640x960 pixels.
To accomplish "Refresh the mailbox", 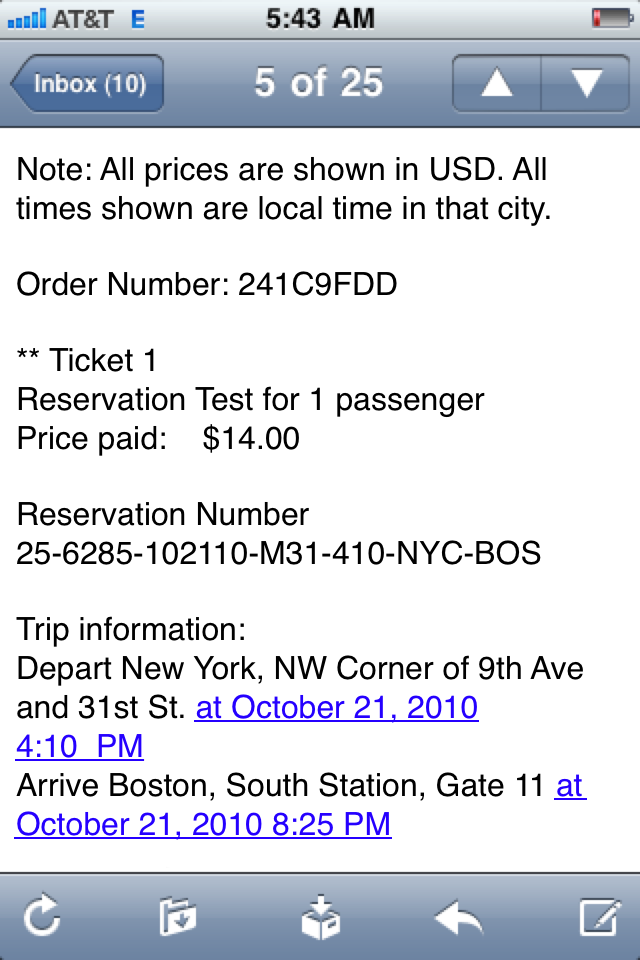I will [42, 916].
